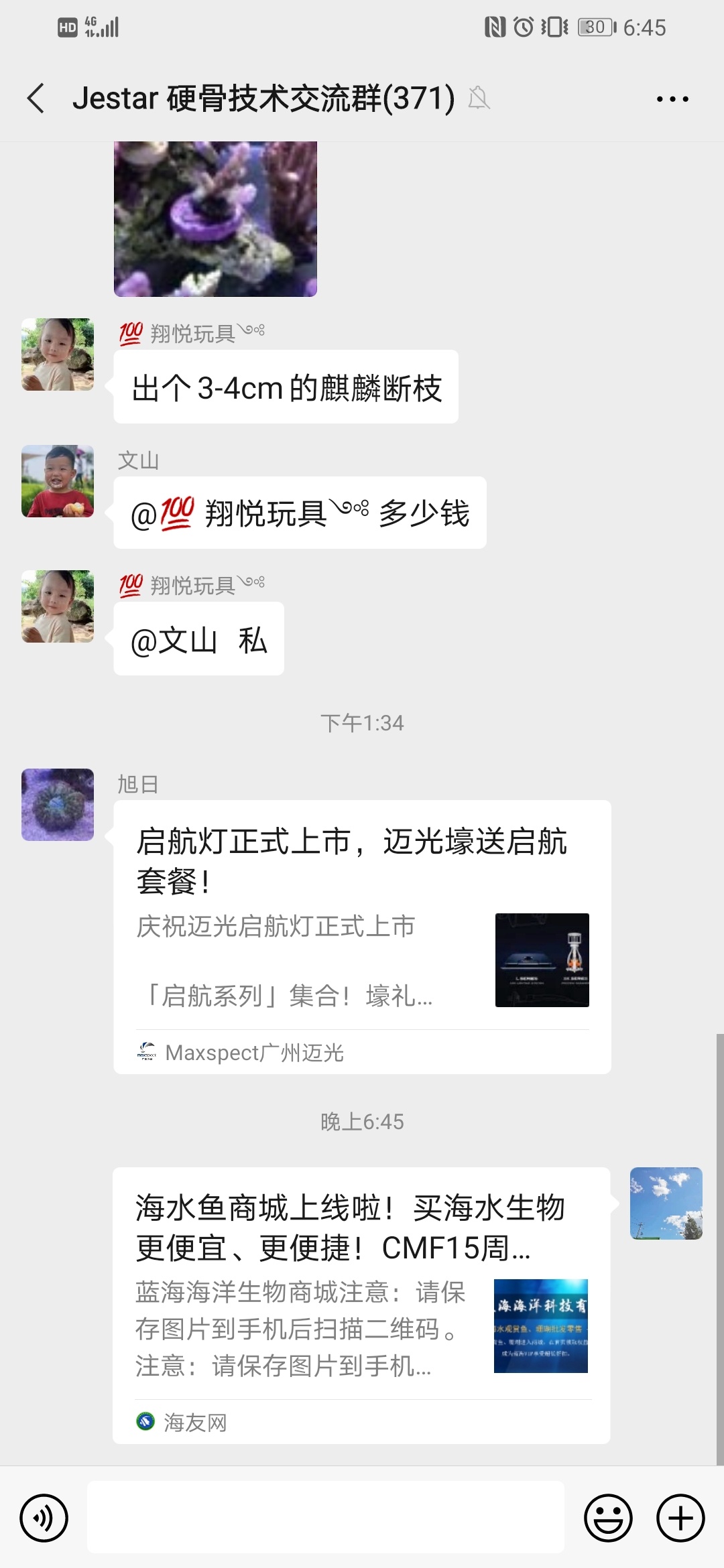Open the coral photo message

215,218
